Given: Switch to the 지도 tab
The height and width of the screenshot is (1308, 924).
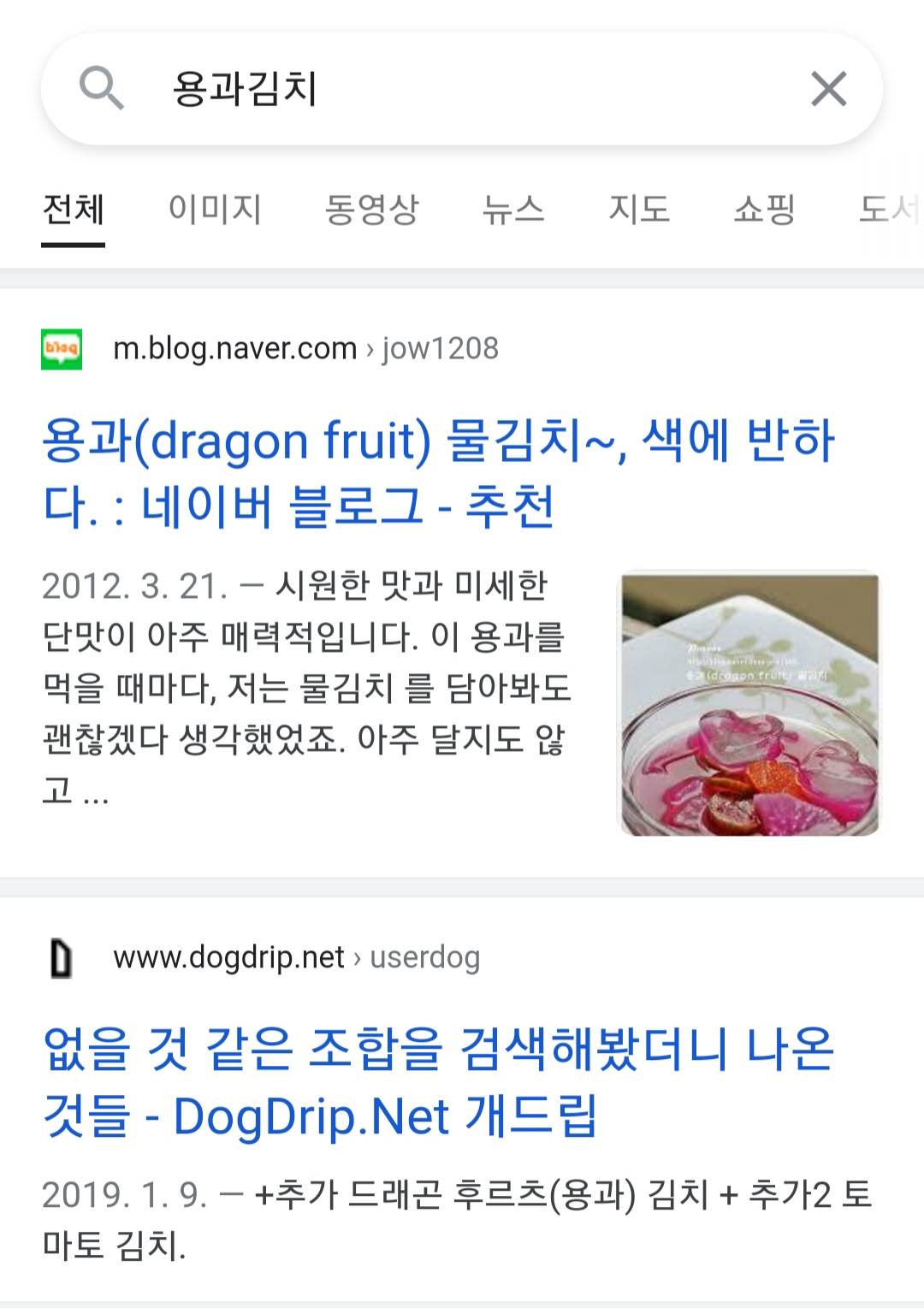Looking at the screenshot, I should [638, 210].
